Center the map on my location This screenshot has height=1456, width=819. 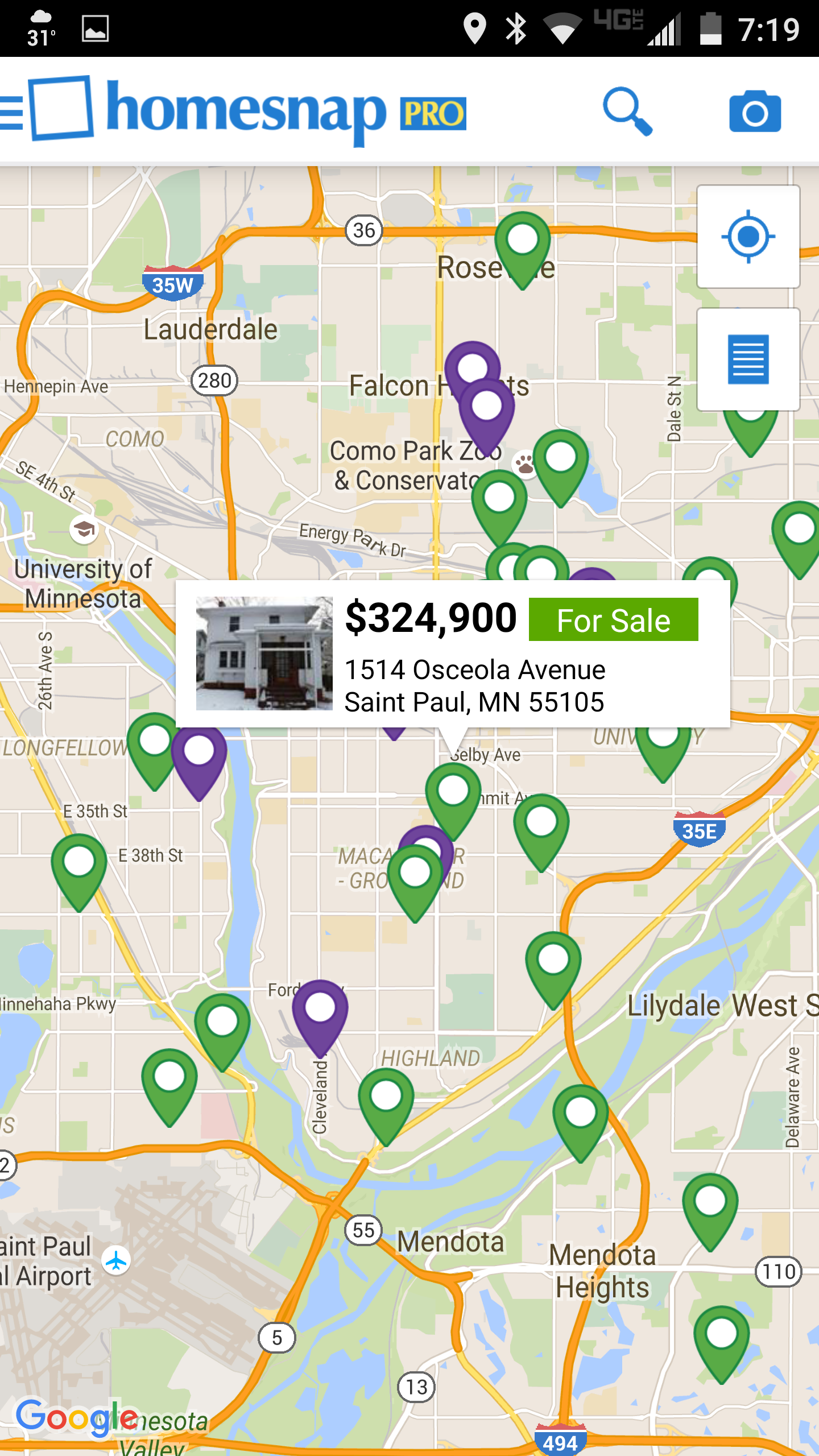(x=748, y=237)
